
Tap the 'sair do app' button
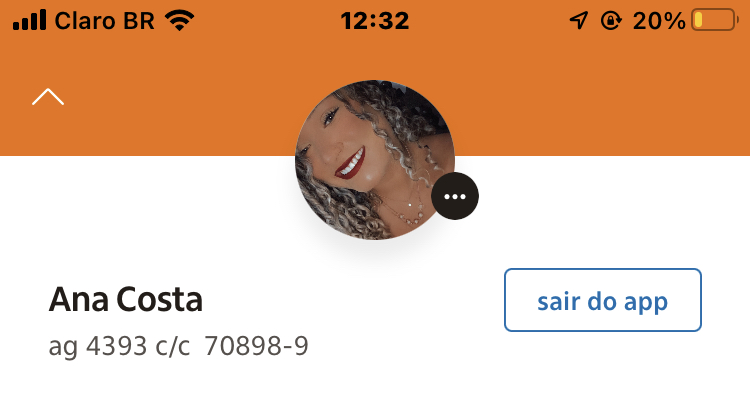[x=602, y=300]
